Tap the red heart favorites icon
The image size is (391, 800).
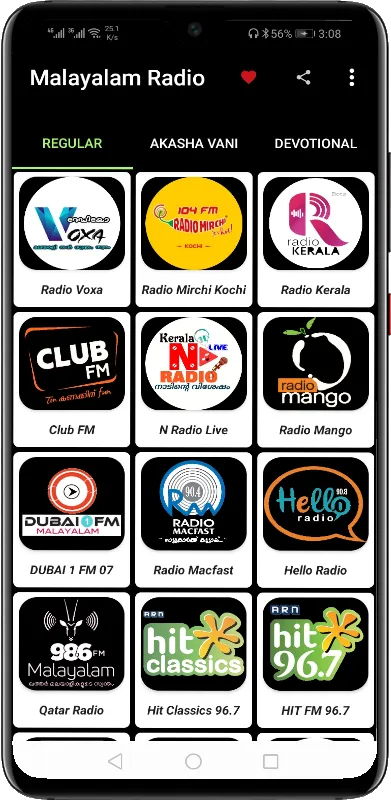tap(249, 78)
